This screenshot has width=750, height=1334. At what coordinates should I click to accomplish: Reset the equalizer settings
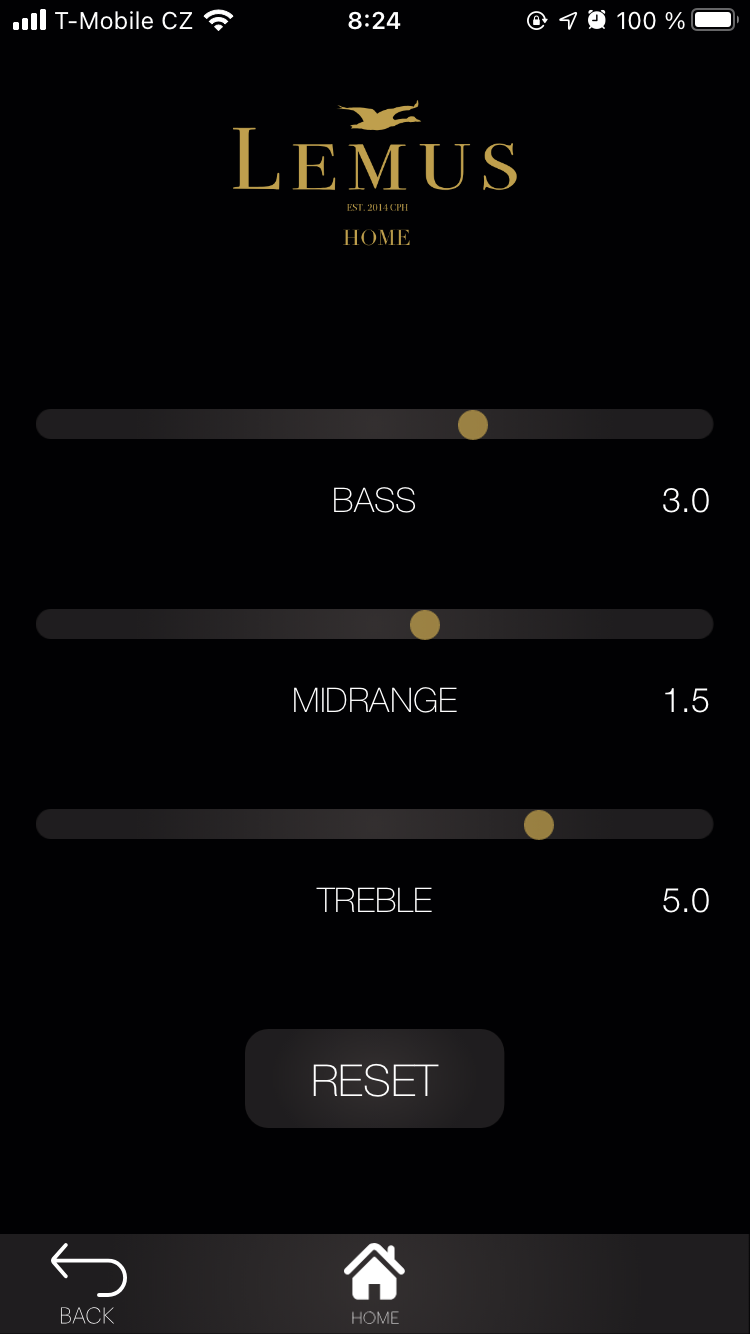coord(374,1079)
